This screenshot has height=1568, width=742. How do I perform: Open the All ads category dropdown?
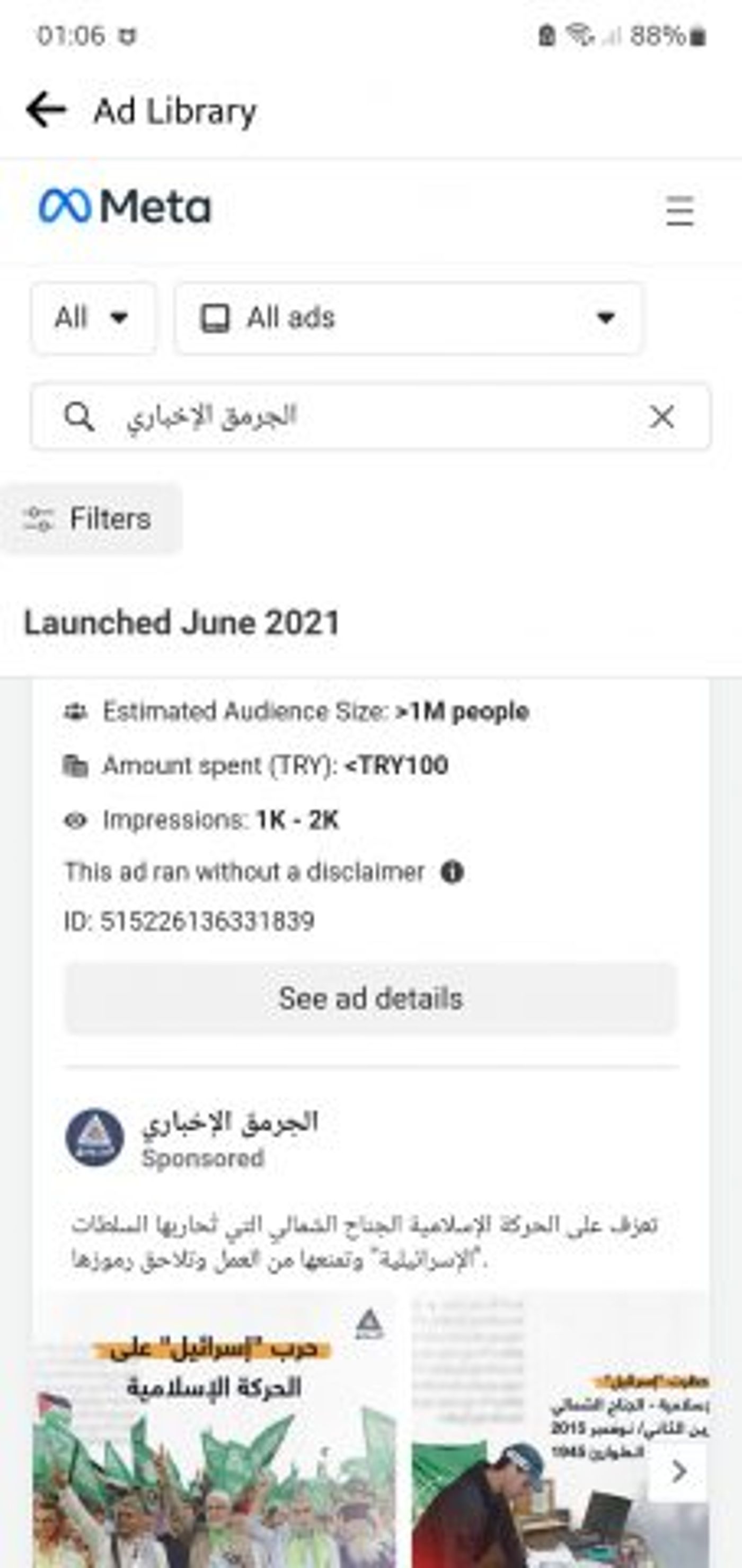click(408, 318)
